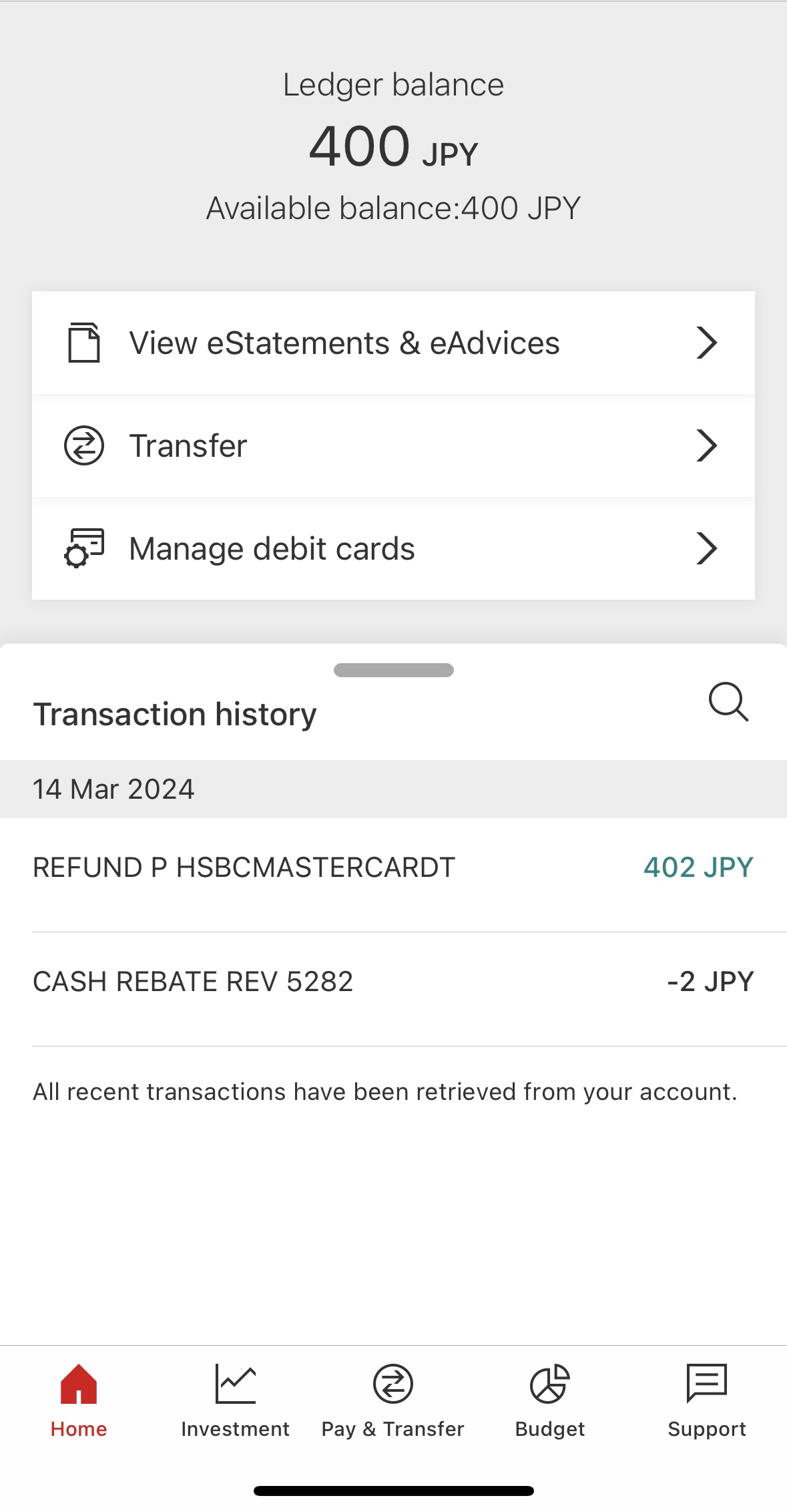Open the Transfer option
787x1512 pixels.
click(393, 446)
